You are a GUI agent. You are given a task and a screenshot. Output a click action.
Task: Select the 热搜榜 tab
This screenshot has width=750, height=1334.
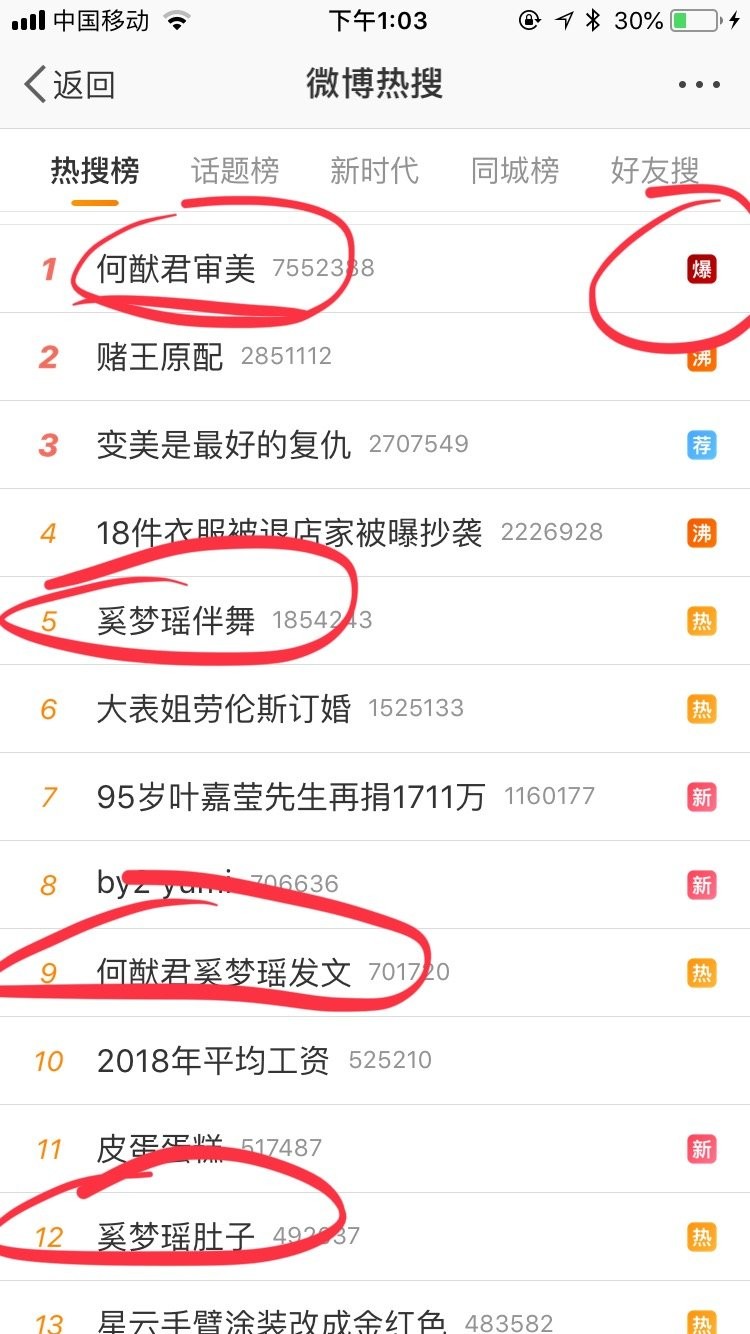[95, 171]
